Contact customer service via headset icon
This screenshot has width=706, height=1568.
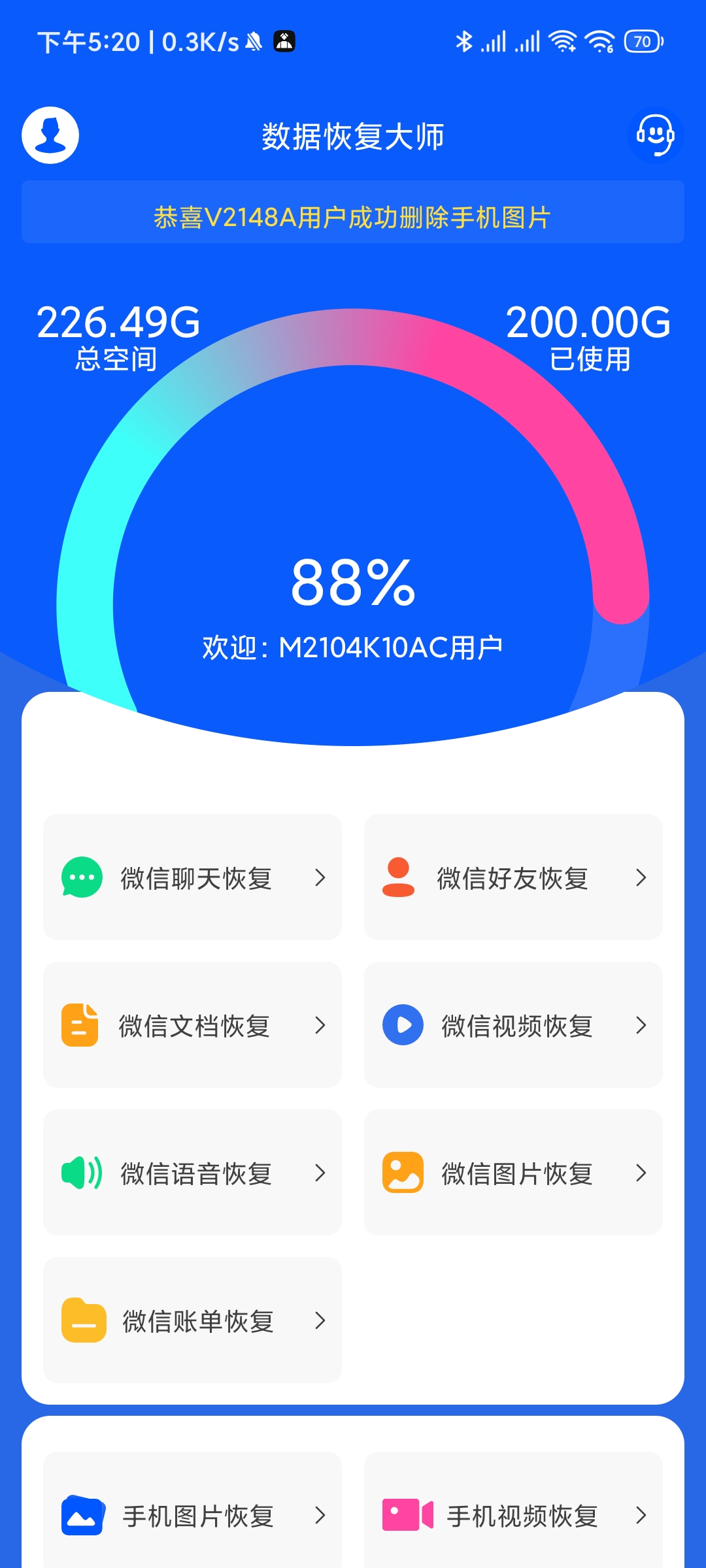click(656, 135)
